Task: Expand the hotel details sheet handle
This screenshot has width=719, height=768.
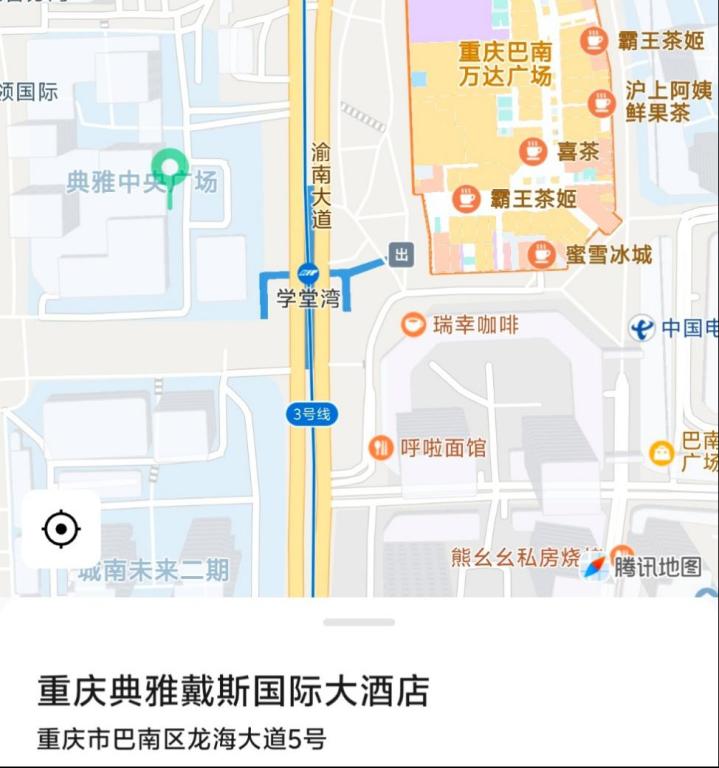Action: tap(359, 622)
